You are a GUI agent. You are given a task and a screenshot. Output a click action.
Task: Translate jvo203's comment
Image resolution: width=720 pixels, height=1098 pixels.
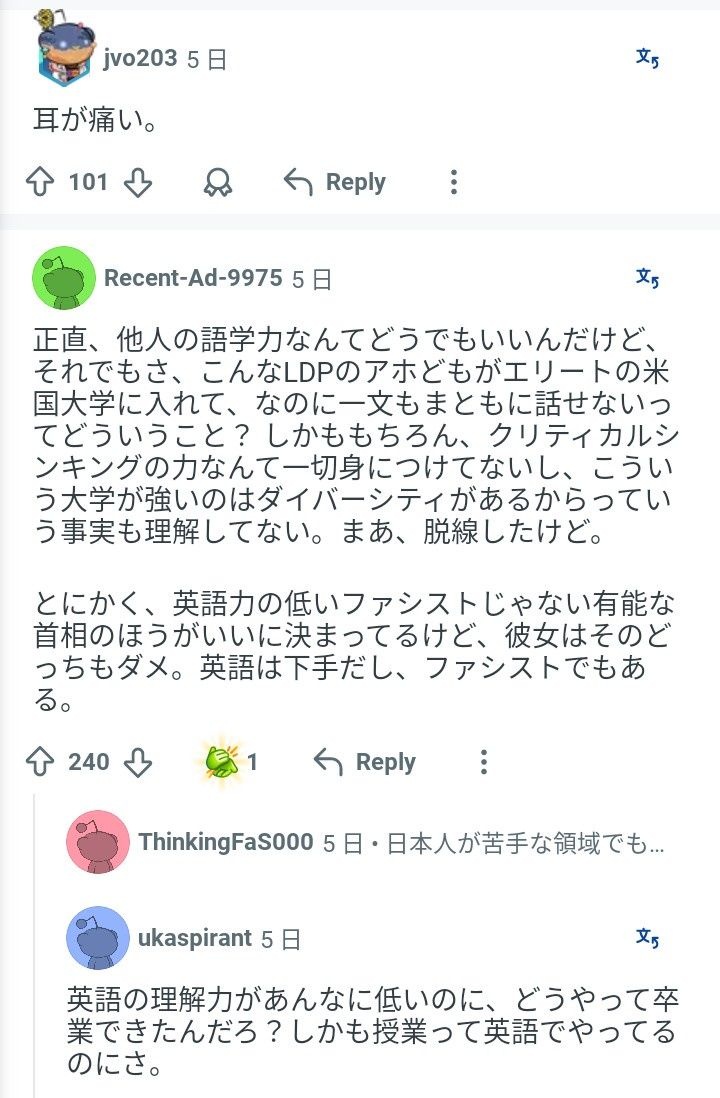tap(647, 58)
